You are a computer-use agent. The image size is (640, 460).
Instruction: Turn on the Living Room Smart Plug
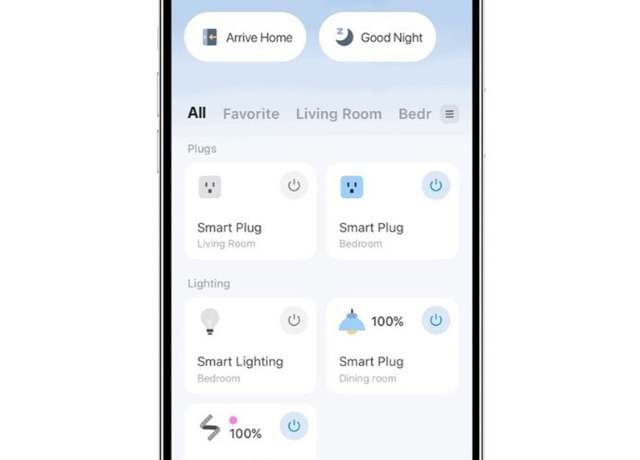click(x=294, y=186)
